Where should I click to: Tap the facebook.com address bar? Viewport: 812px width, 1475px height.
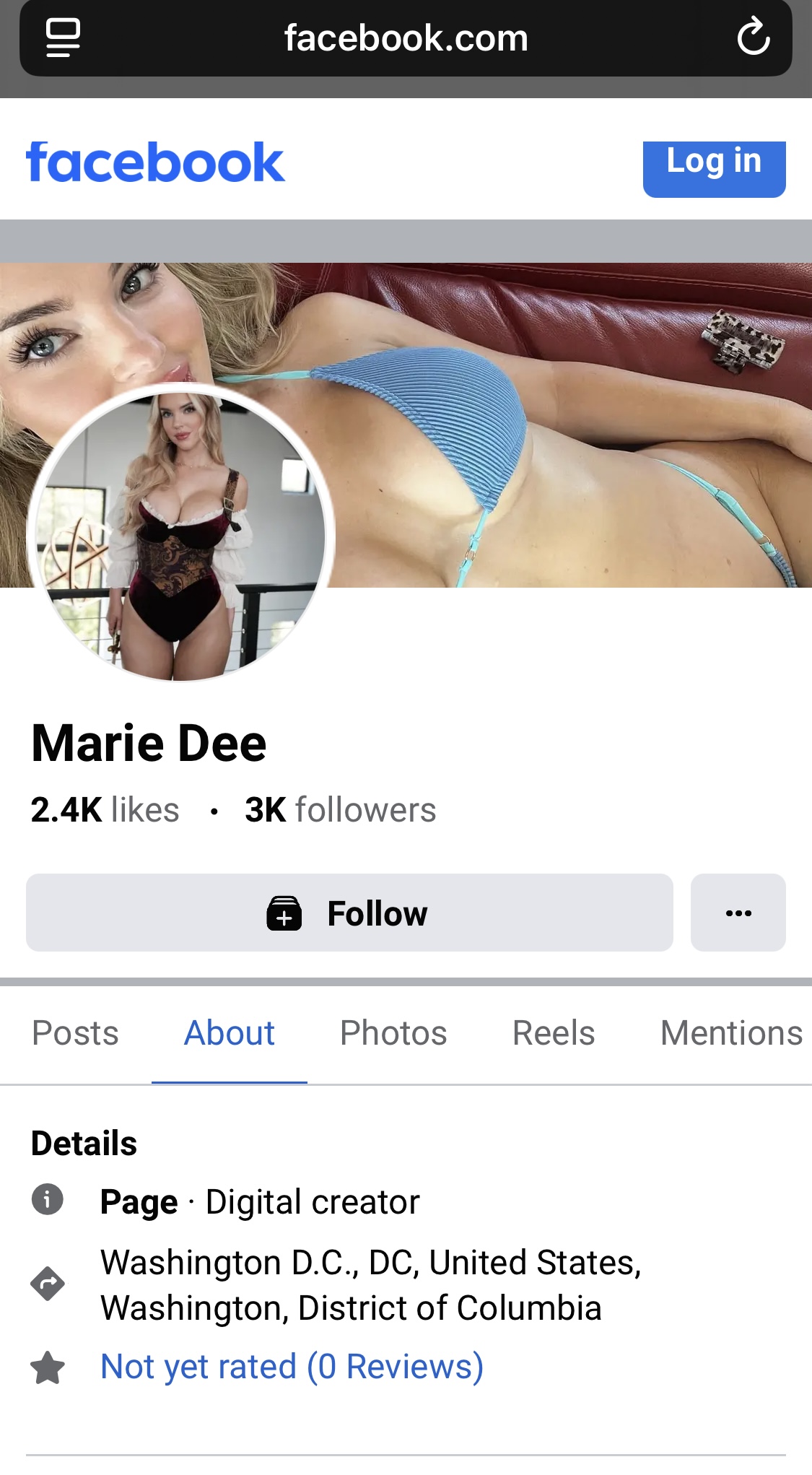406,38
